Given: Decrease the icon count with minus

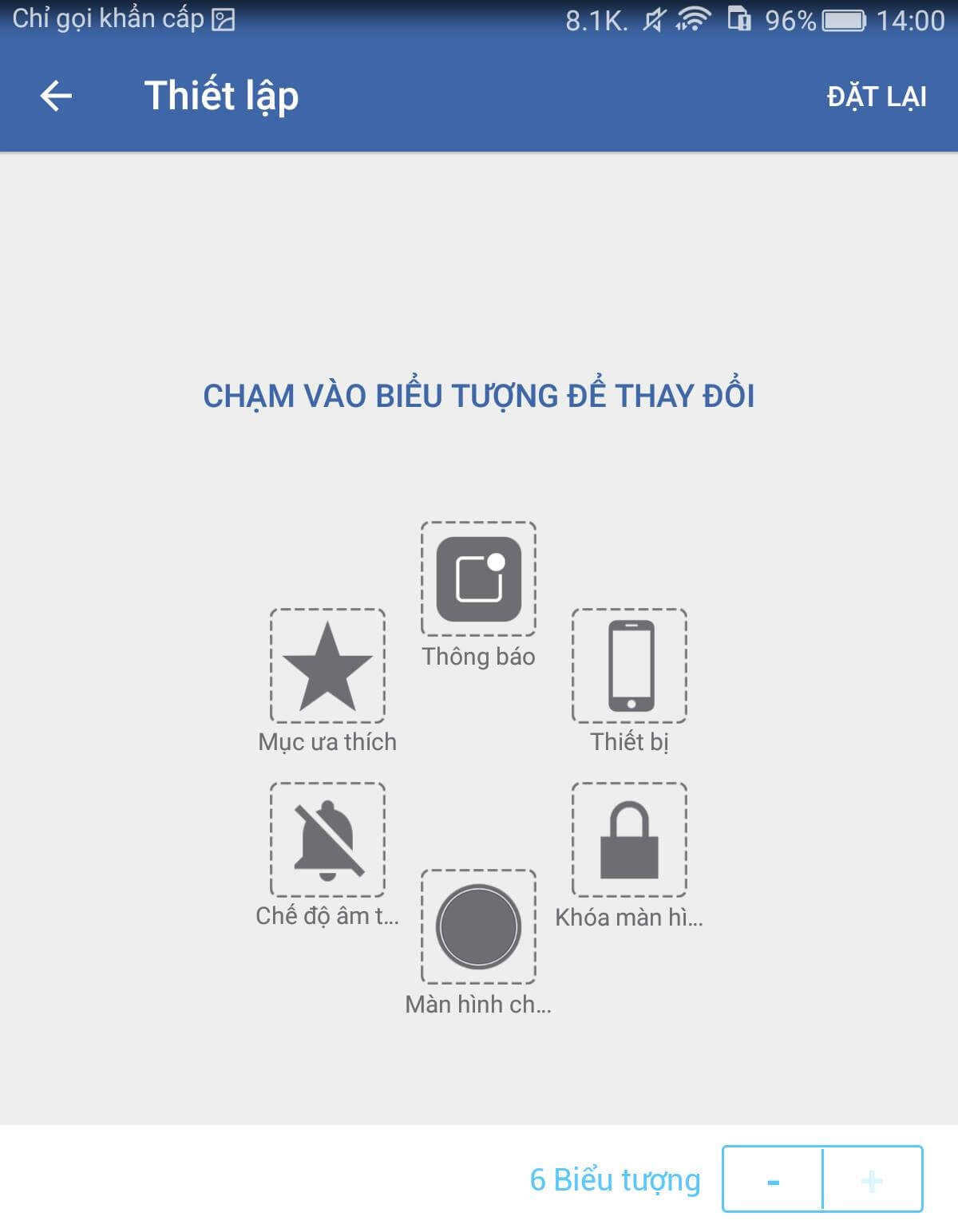Looking at the screenshot, I should click(x=772, y=1180).
